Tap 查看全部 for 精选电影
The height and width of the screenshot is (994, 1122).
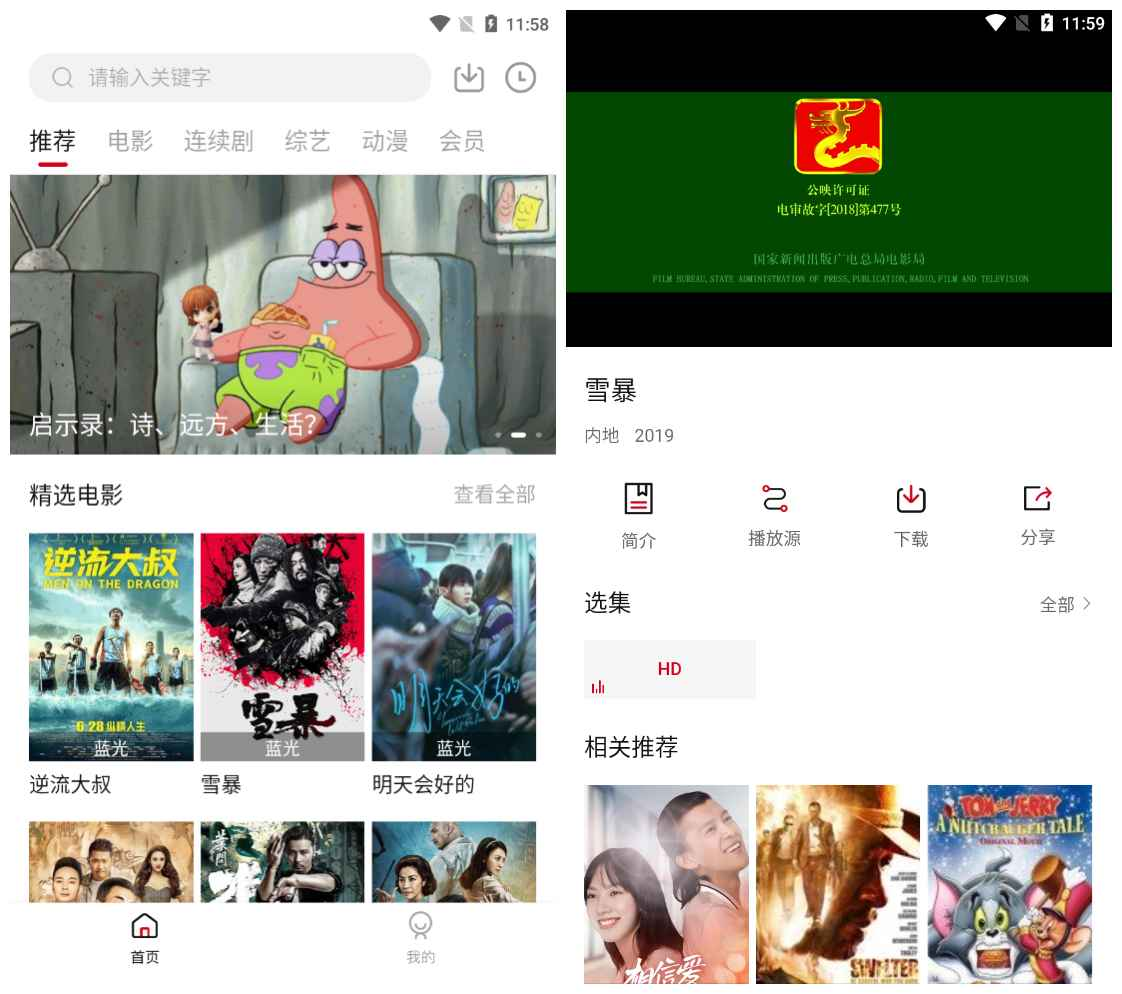[x=494, y=494]
